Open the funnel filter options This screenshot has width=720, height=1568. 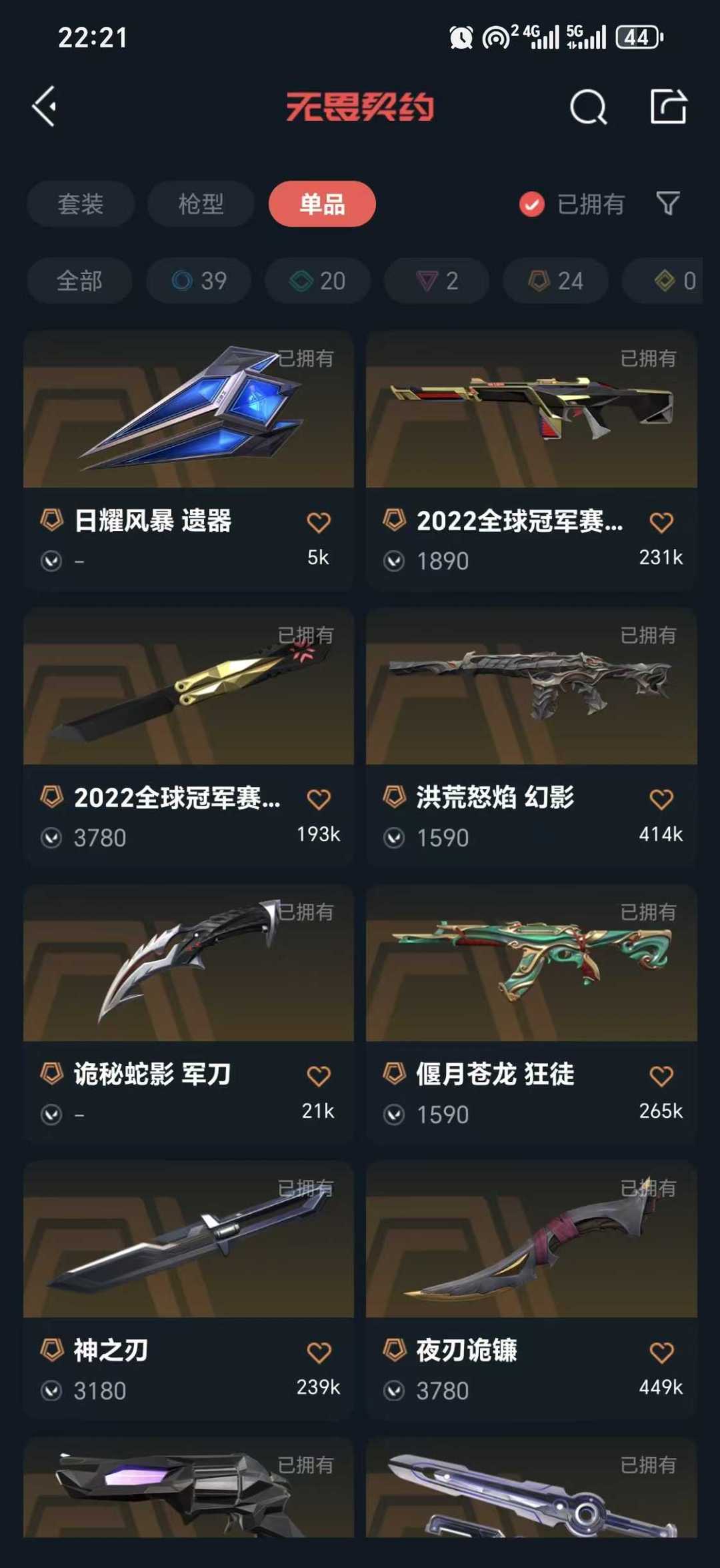(668, 203)
